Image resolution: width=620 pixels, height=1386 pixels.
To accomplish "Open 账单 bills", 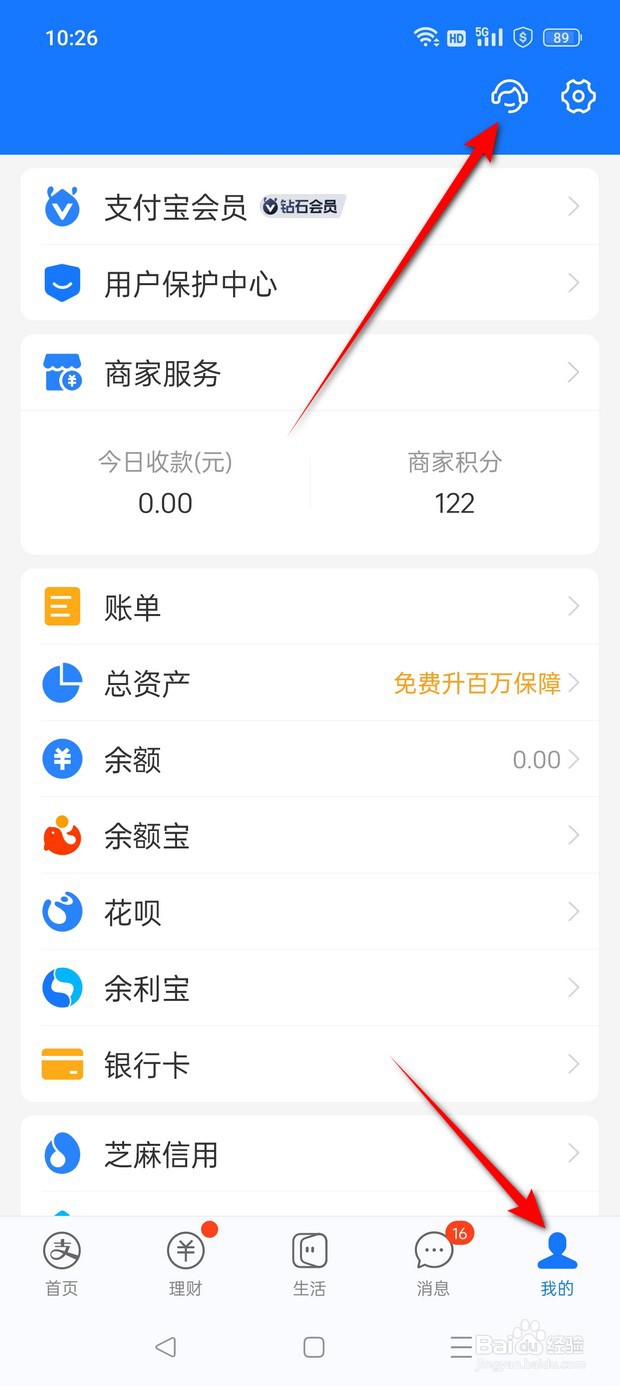I will click(x=309, y=607).
